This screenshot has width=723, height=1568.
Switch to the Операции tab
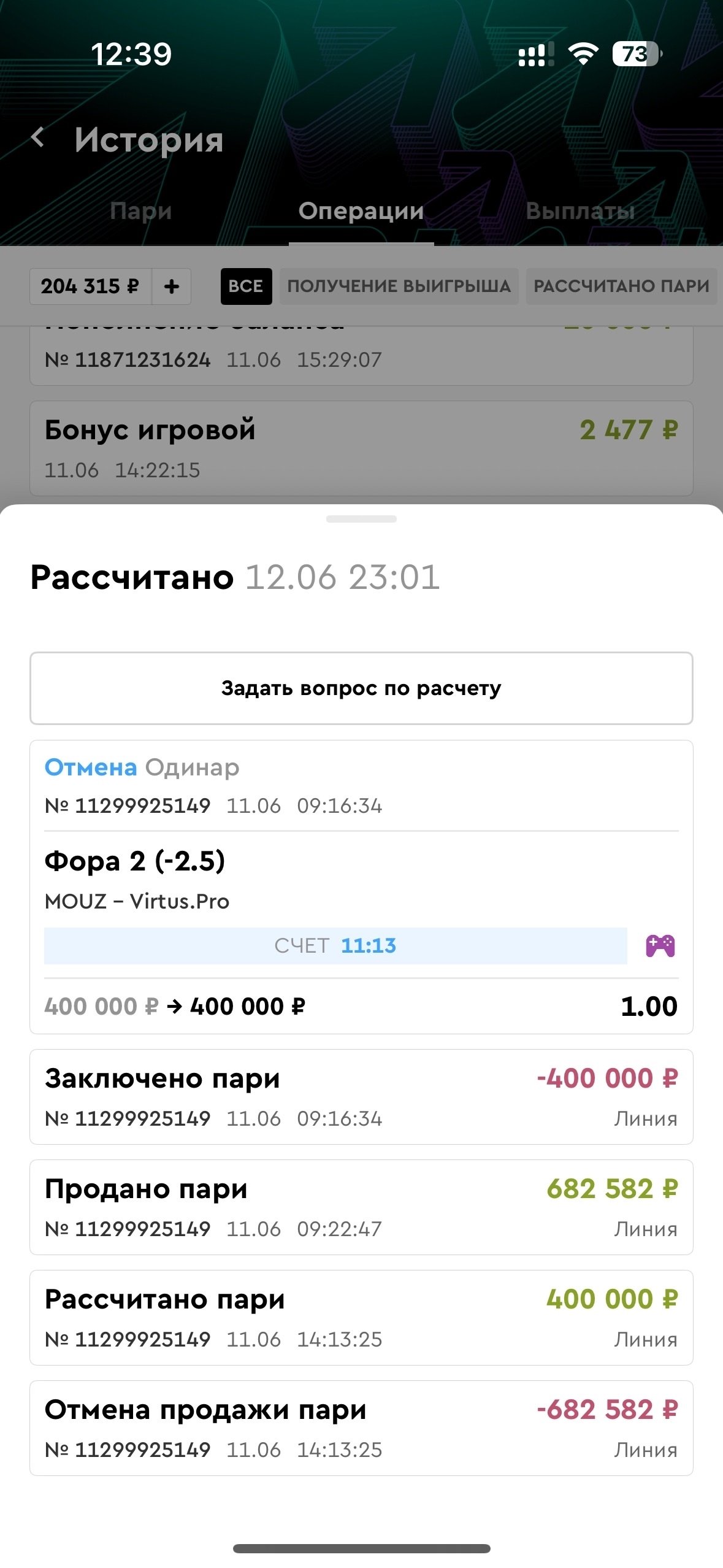[361, 210]
